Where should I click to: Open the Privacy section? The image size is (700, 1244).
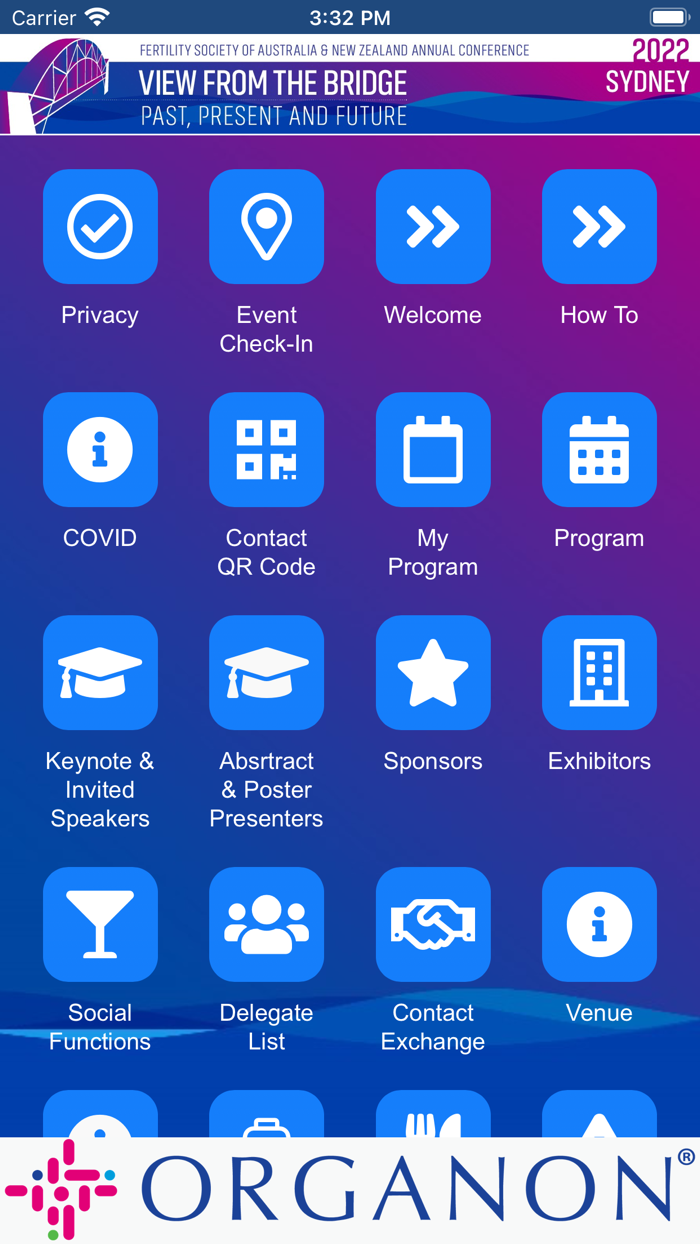click(100, 227)
